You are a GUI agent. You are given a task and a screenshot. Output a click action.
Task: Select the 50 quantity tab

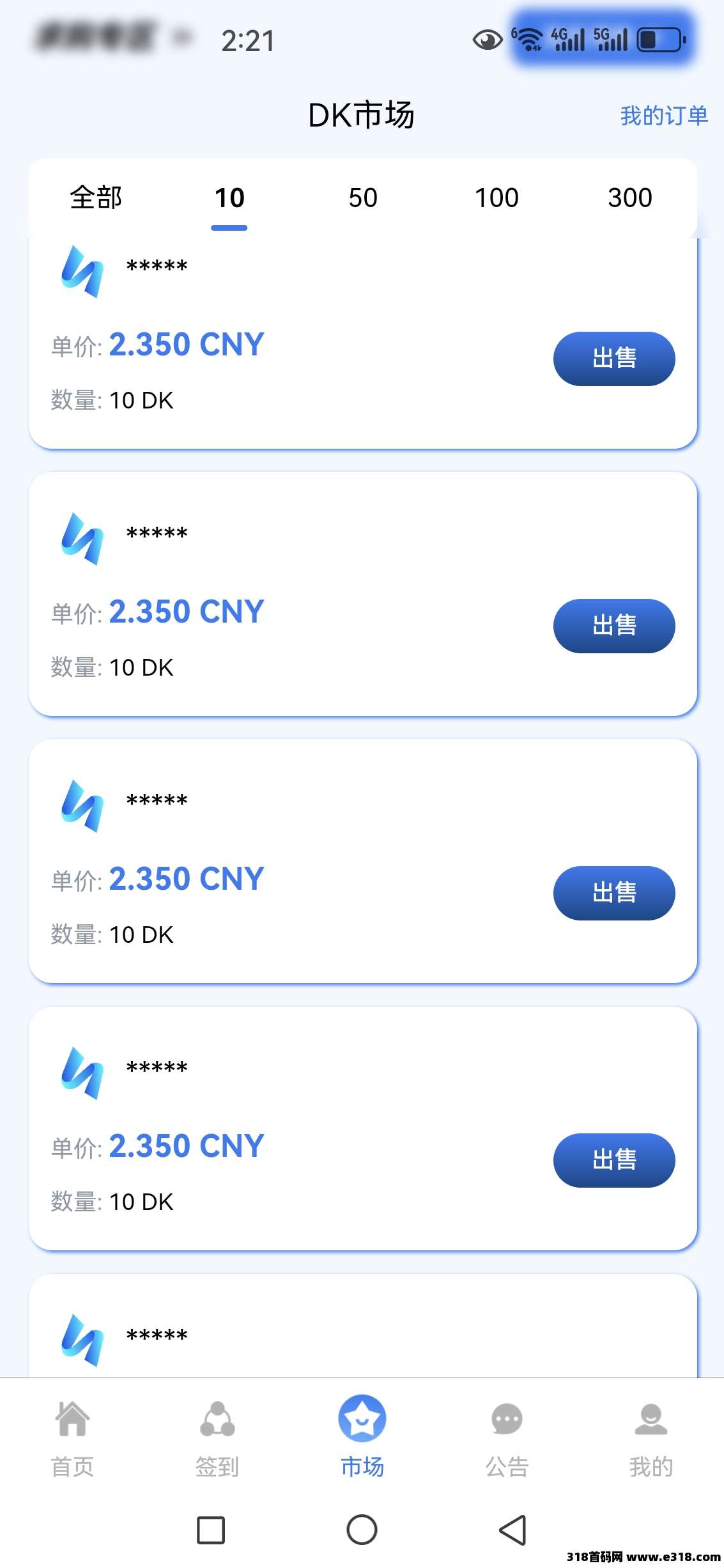tap(363, 198)
